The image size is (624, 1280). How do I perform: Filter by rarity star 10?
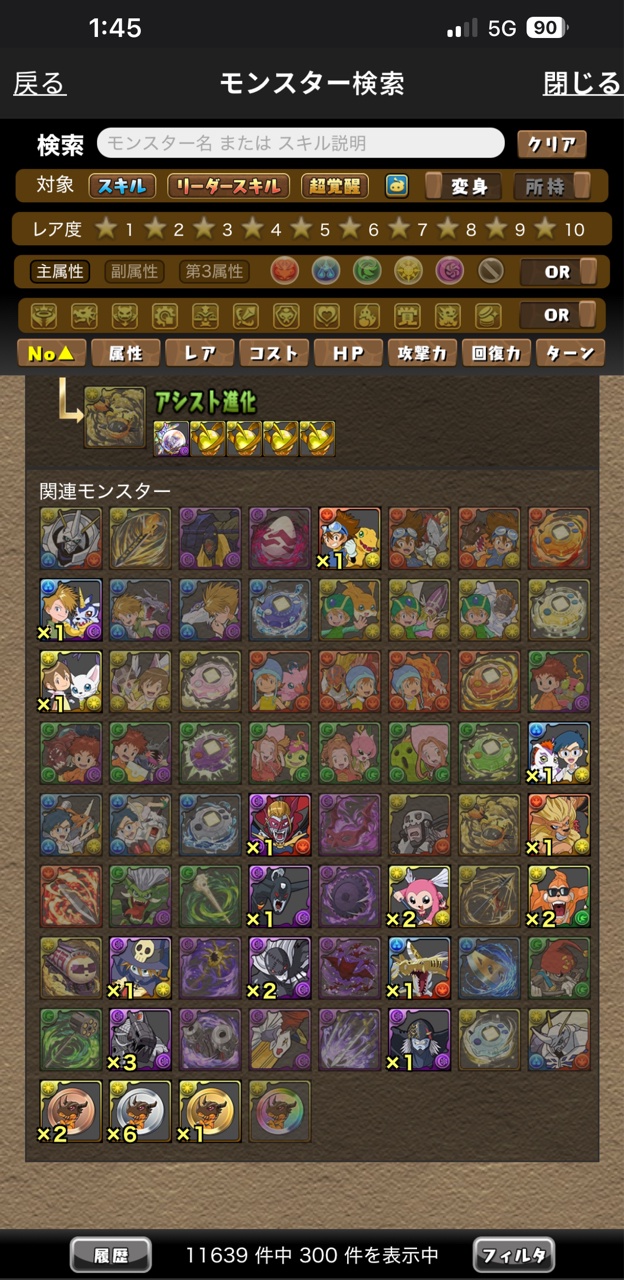click(560, 229)
